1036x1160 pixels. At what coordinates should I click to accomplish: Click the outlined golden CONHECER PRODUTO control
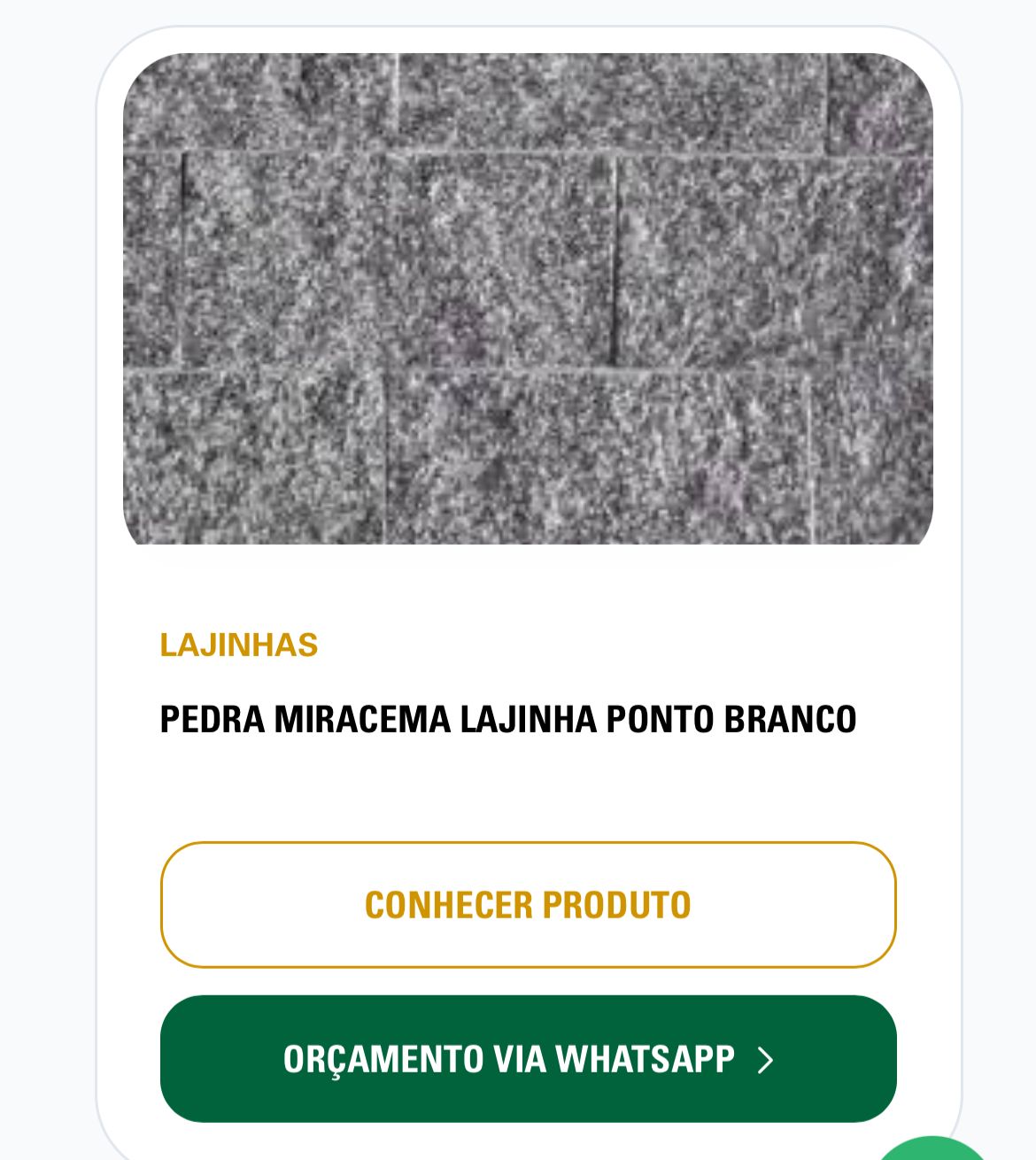(x=529, y=905)
